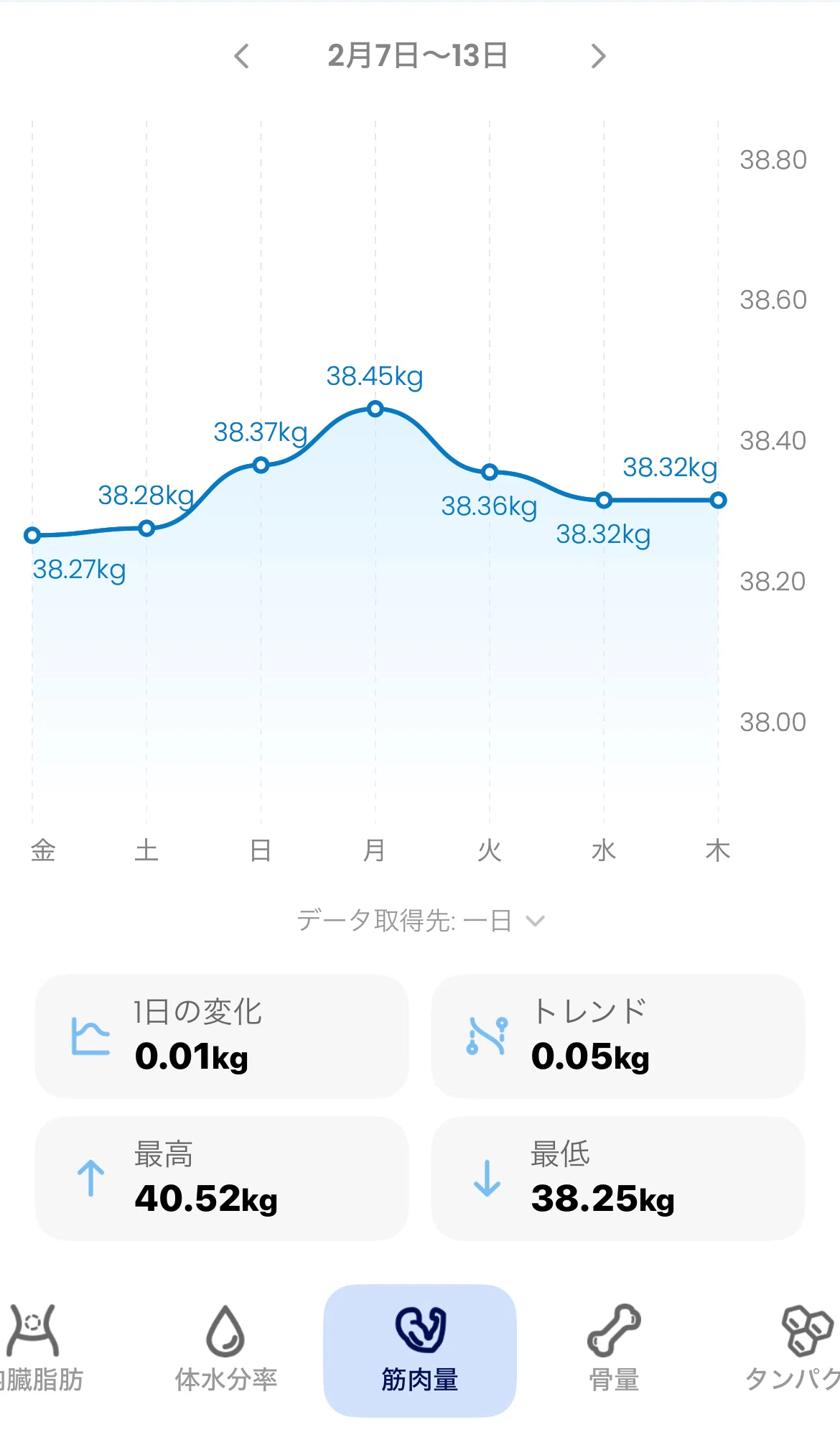
Task: Select the 38.27kg data point on Friday
Action: click(32, 536)
